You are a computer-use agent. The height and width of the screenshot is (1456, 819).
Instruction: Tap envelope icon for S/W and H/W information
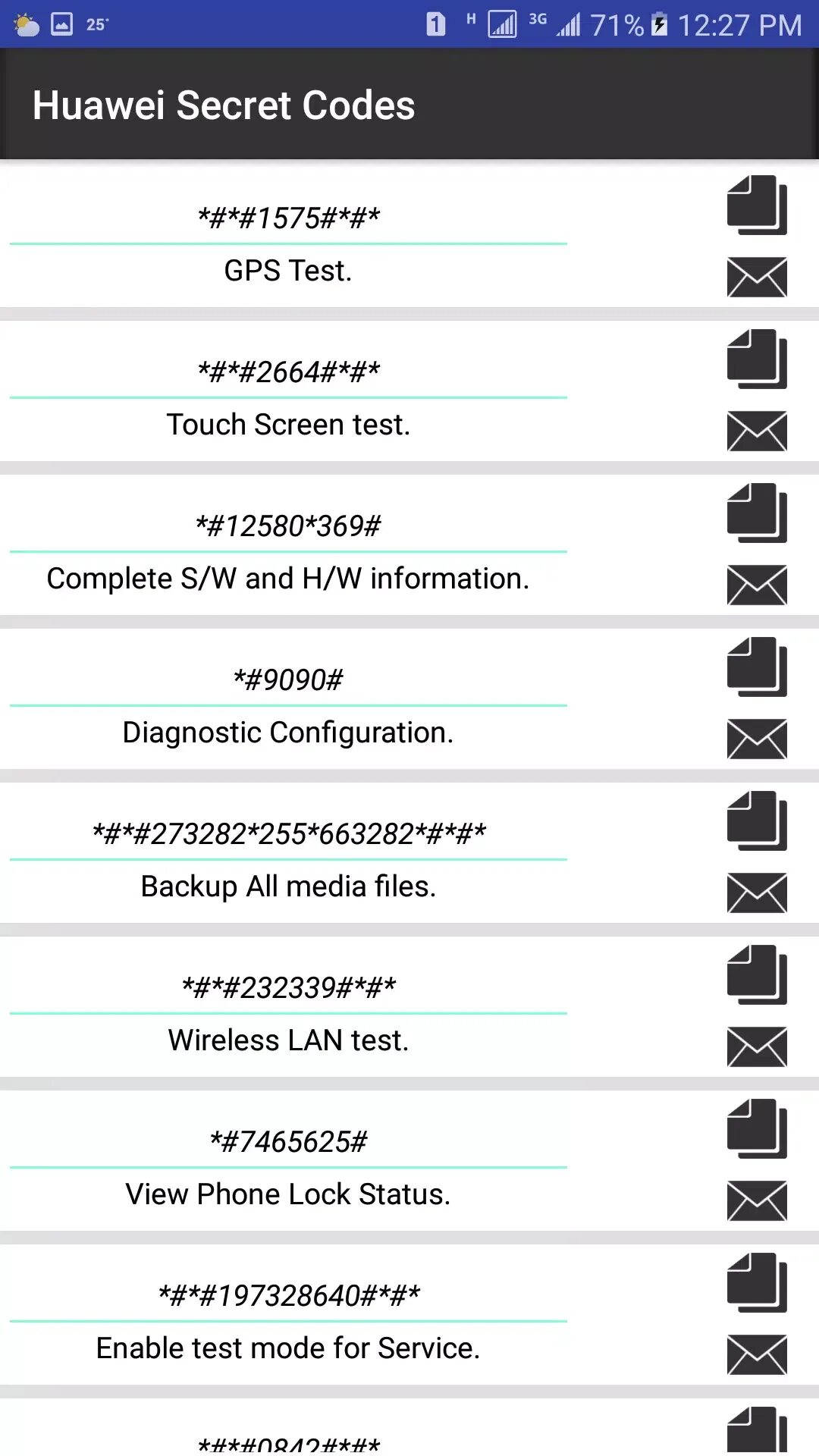click(757, 585)
